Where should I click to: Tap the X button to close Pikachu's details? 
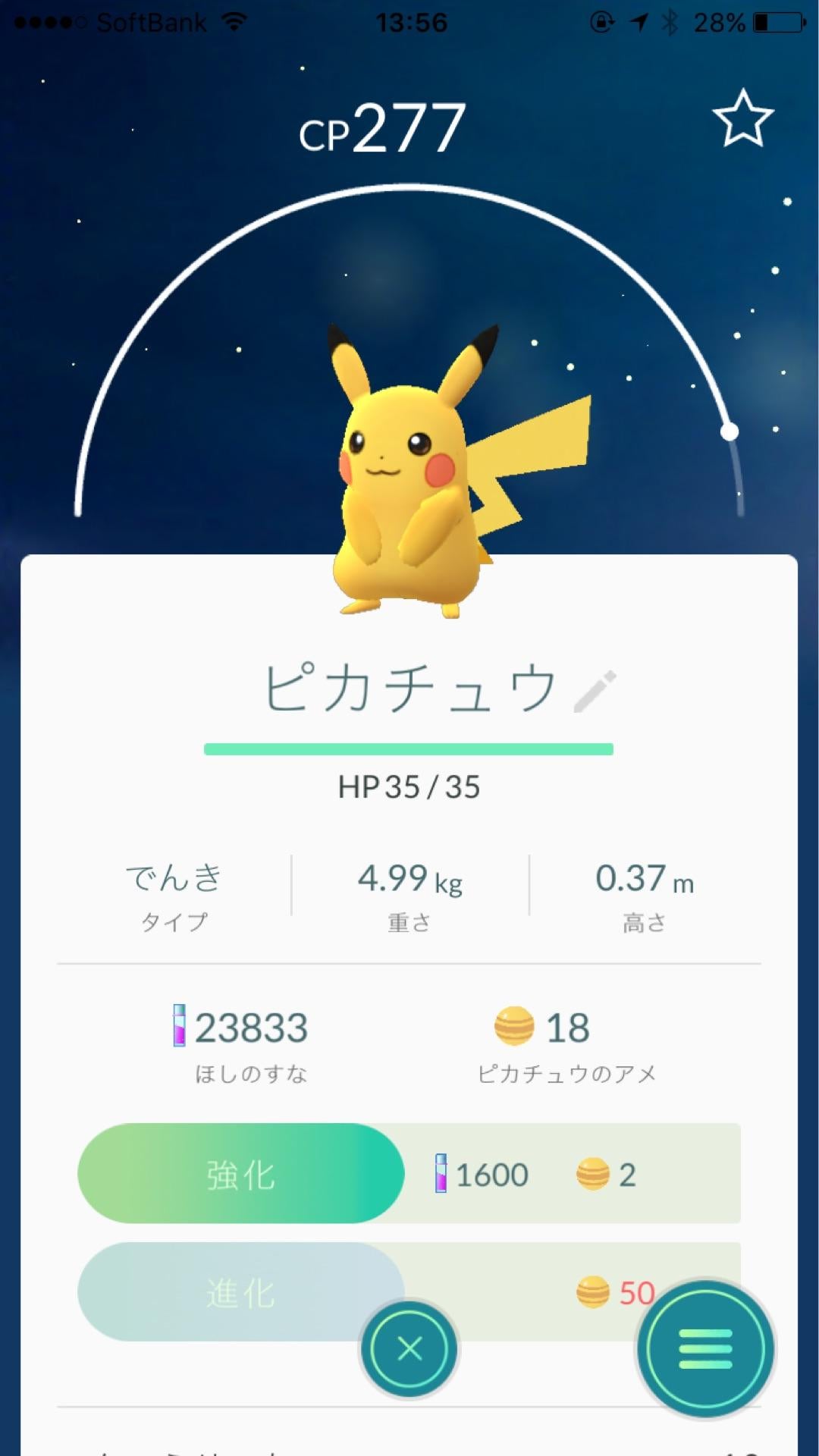(x=408, y=1348)
